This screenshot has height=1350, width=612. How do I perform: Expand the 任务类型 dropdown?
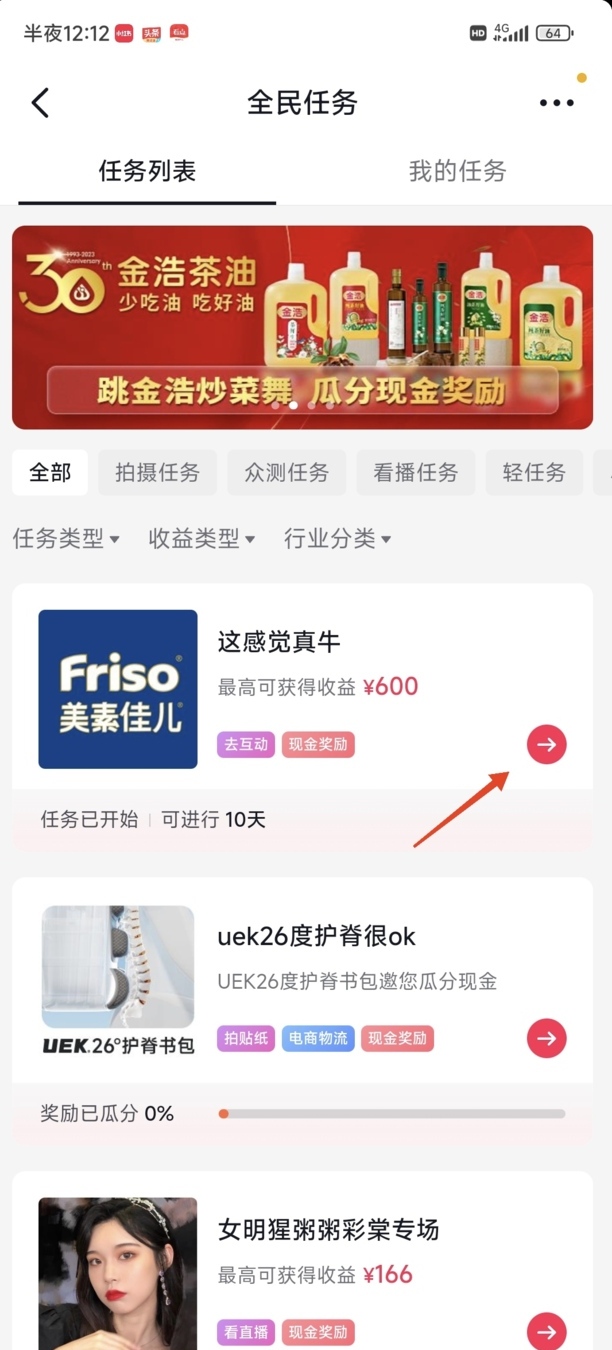tap(66, 539)
